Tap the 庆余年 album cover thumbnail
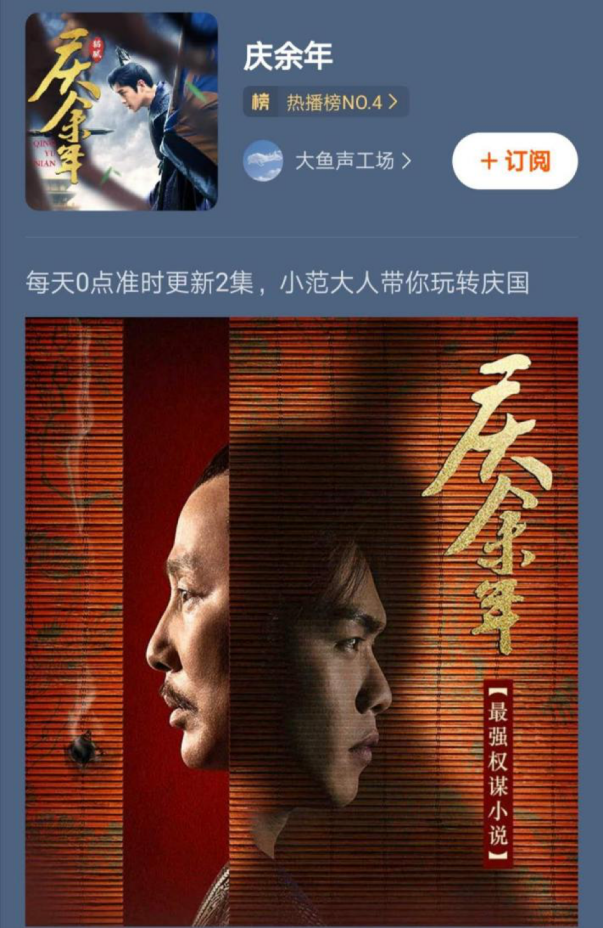 [x=121, y=111]
